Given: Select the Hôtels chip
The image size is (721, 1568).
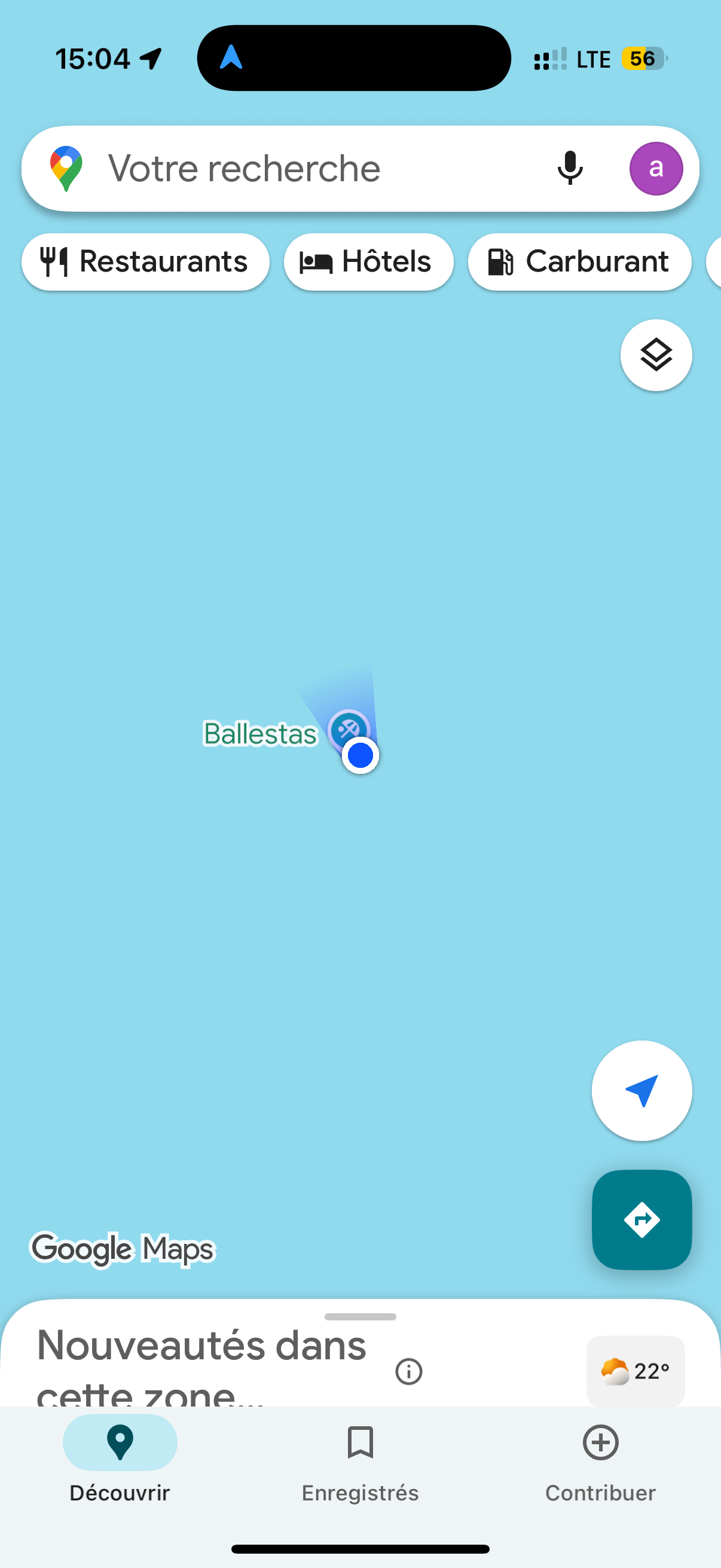Looking at the screenshot, I should (x=368, y=262).
